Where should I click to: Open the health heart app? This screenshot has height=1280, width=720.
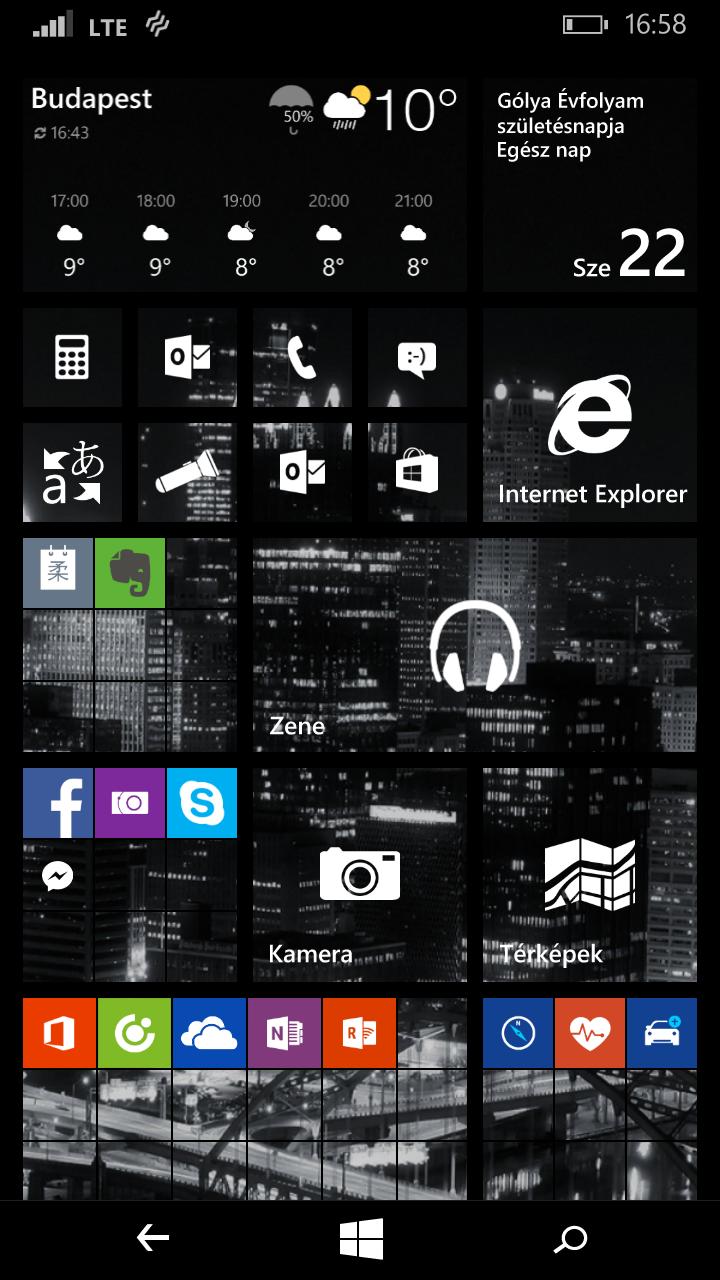tap(590, 1033)
